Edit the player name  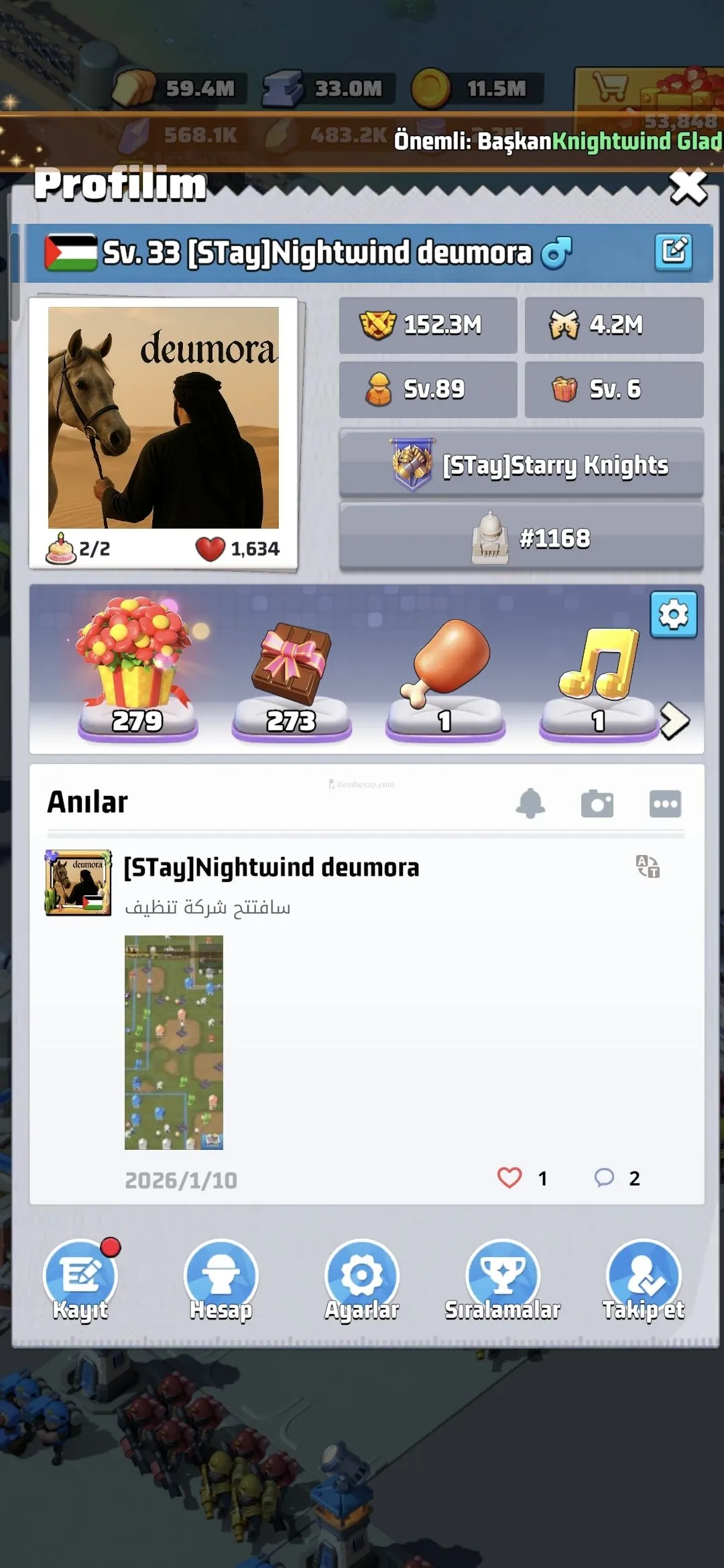pyautogui.click(x=673, y=252)
